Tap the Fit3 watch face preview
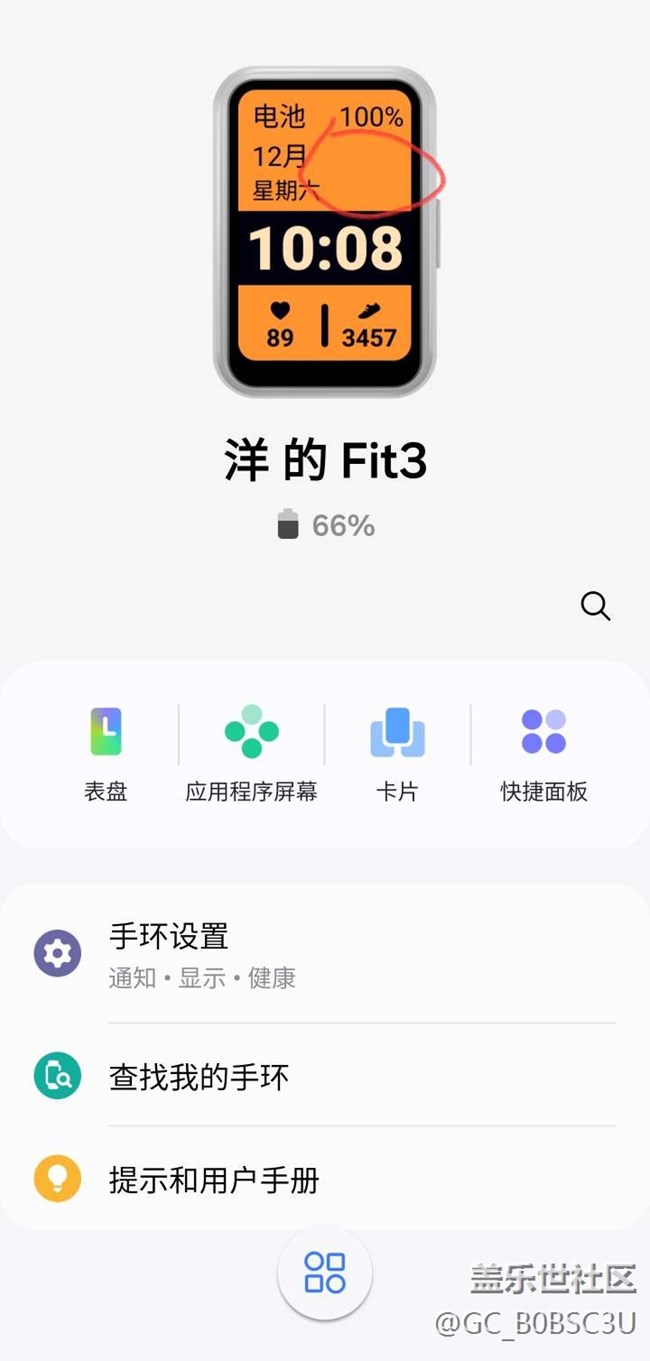The width and height of the screenshot is (650, 1361). pyautogui.click(x=325, y=232)
